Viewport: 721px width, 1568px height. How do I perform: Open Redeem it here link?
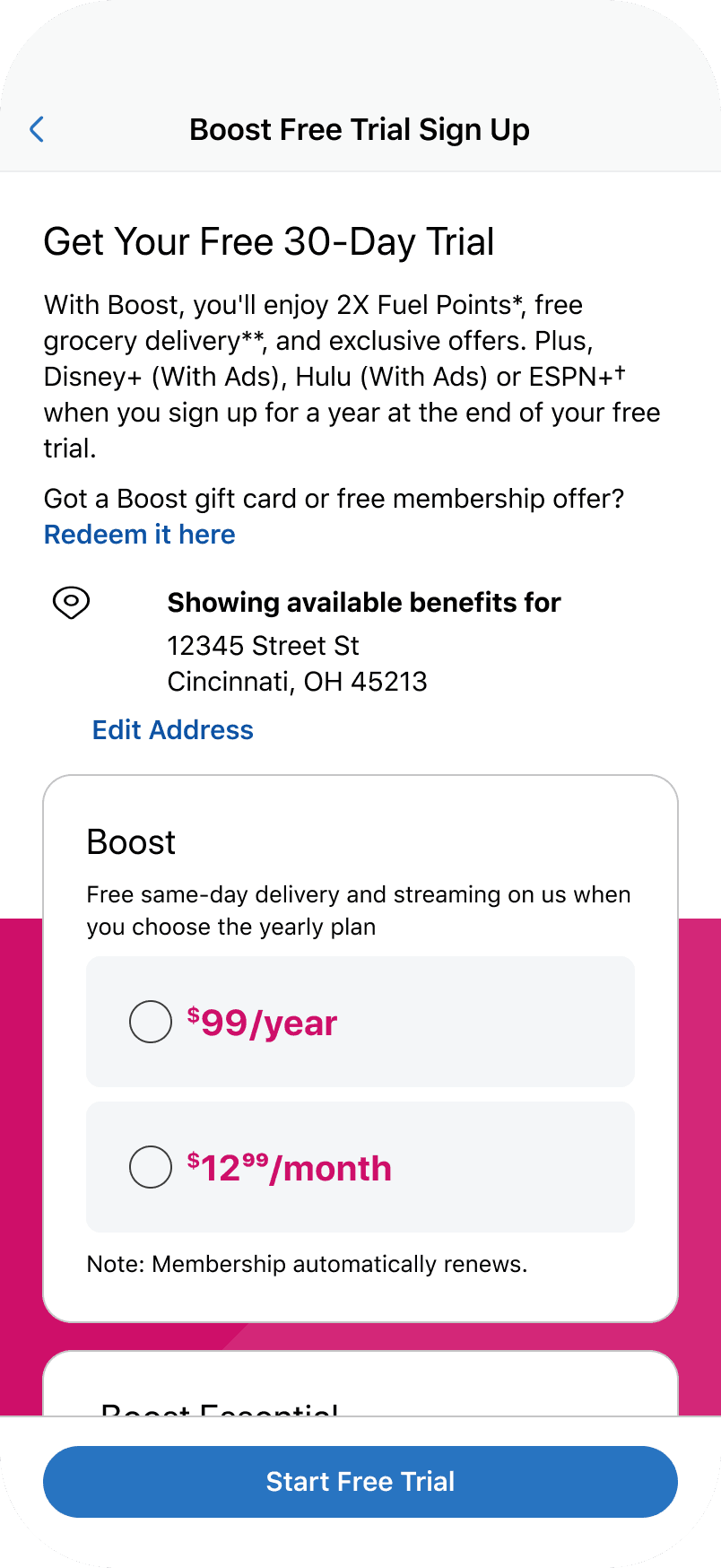(x=139, y=534)
